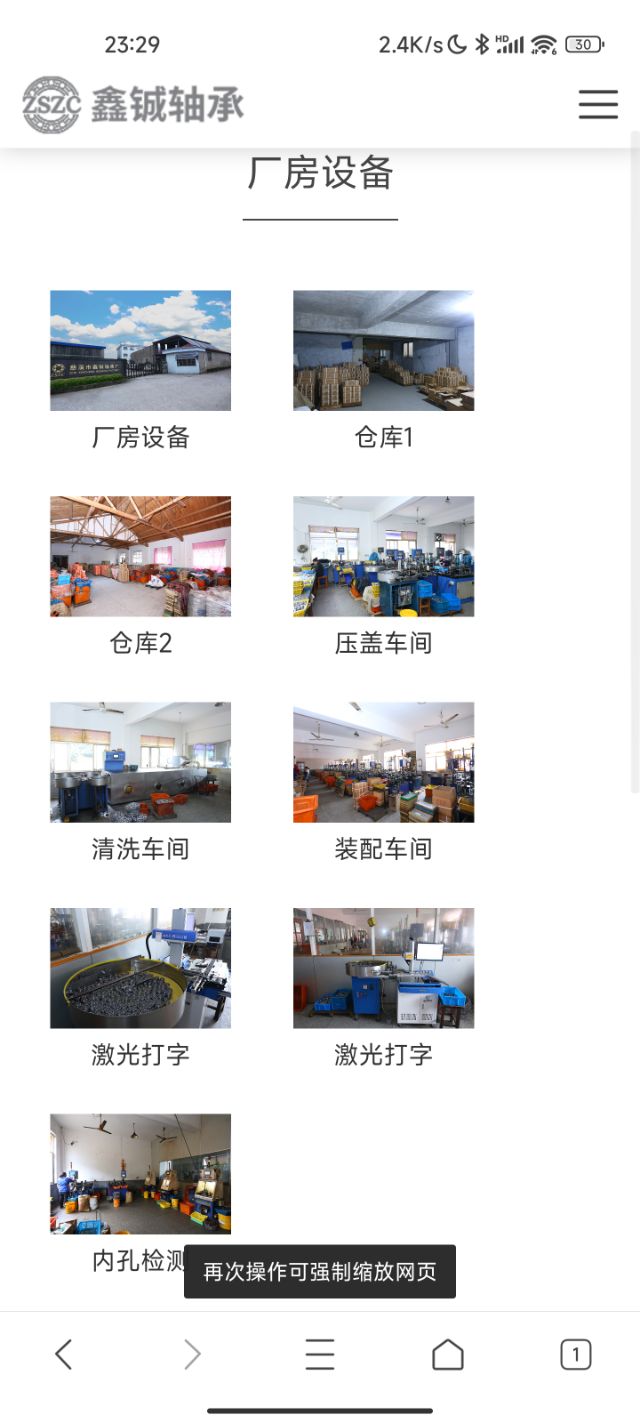Open the hamburger menu at top right
Image resolution: width=640 pixels, height=1423 pixels.
598,104
